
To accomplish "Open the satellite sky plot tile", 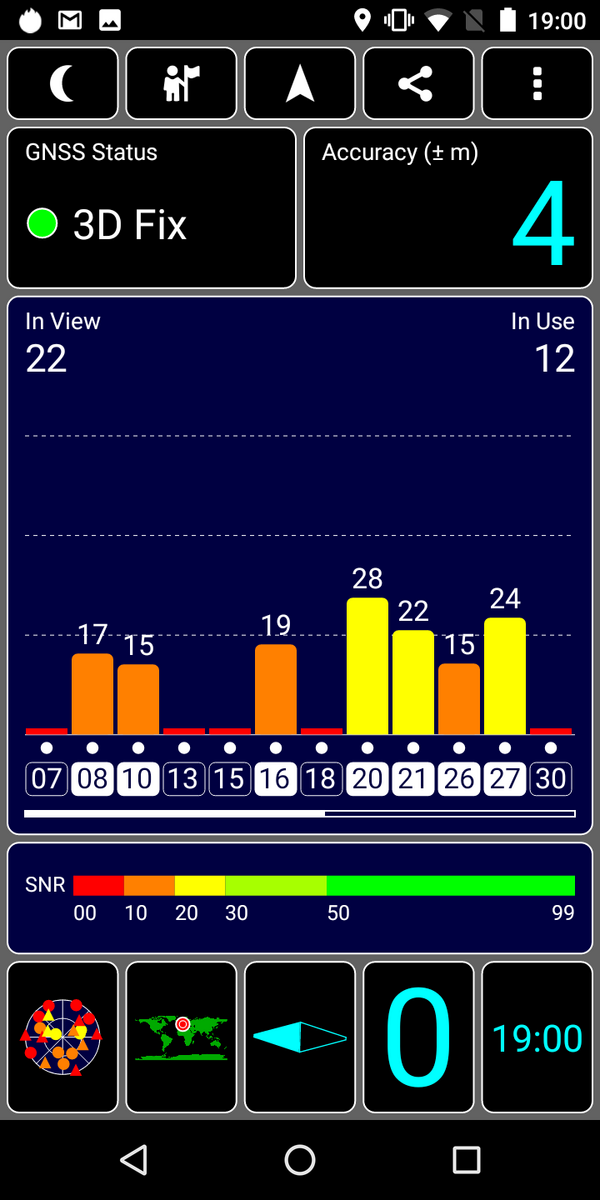I will click(62, 1037).
